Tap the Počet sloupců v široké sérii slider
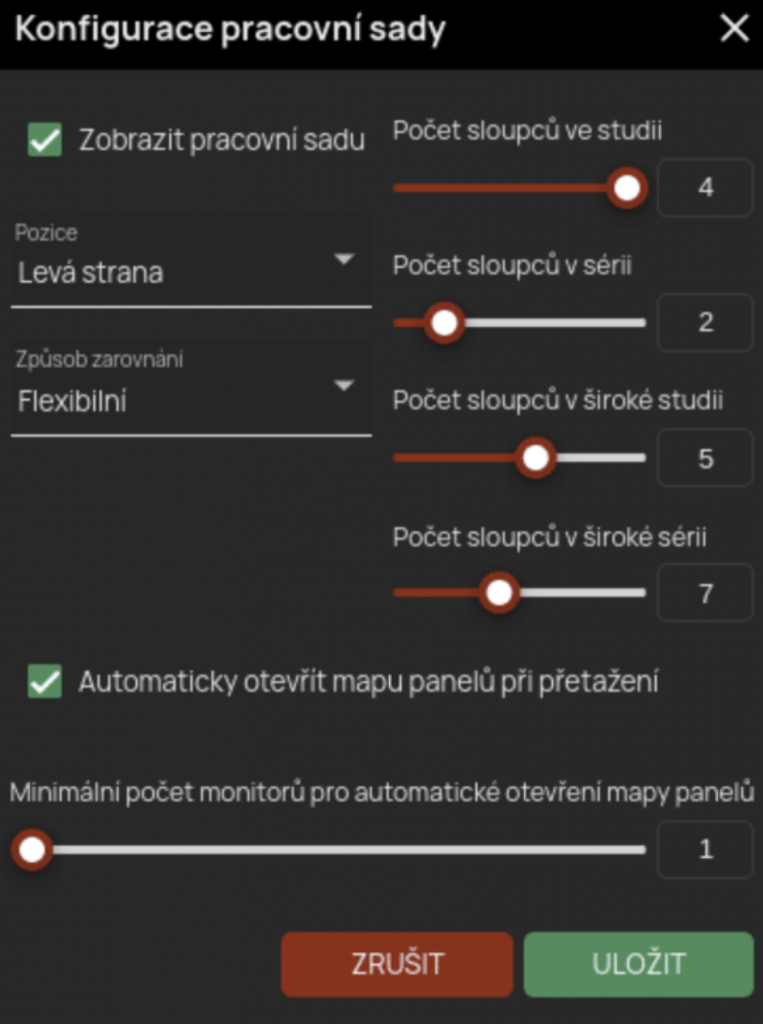763x1024 pixels. [498, 593]
